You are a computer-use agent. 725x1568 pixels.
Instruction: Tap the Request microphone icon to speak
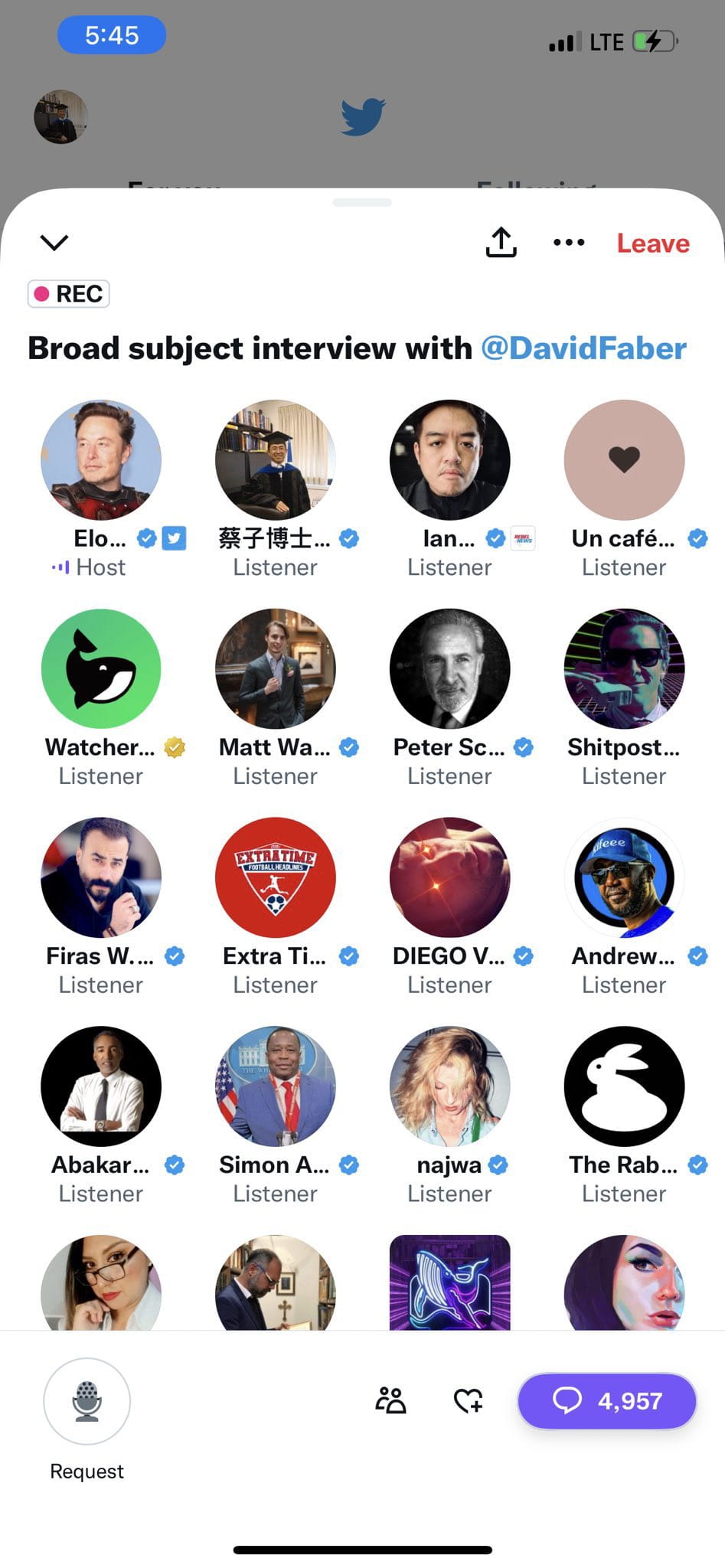click(x=87, y=1401)
